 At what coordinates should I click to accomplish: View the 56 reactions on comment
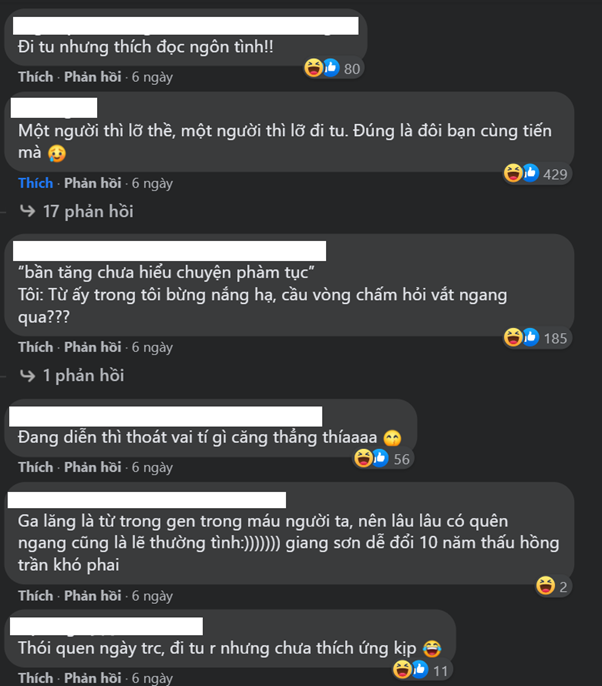click(383, 458)
